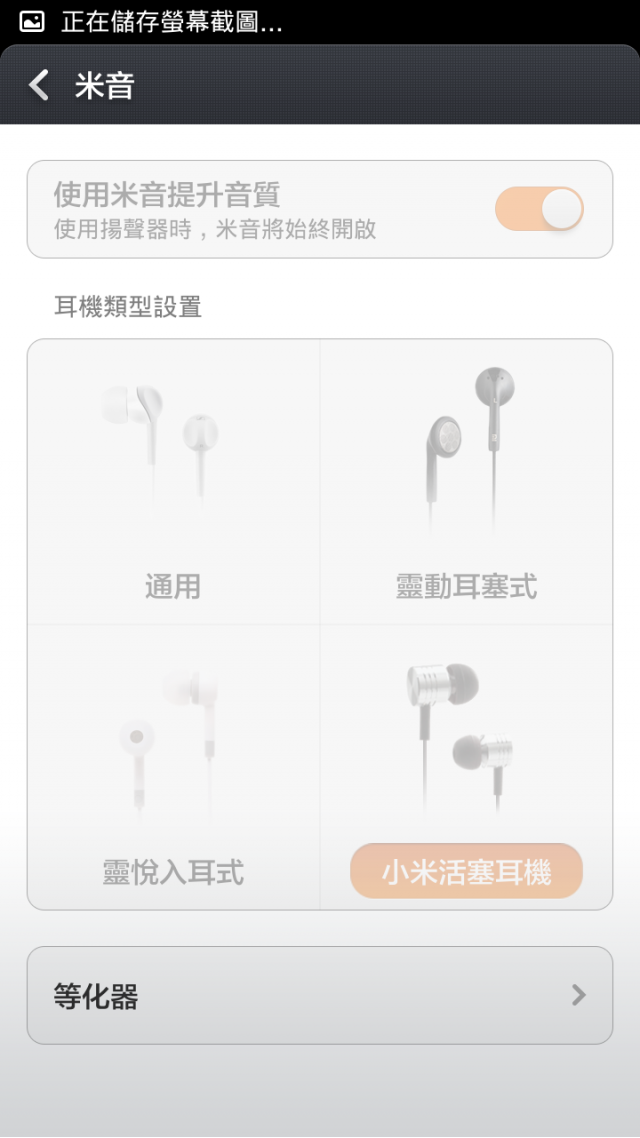Go back from the 米音 screen

(x=40, y=86)
